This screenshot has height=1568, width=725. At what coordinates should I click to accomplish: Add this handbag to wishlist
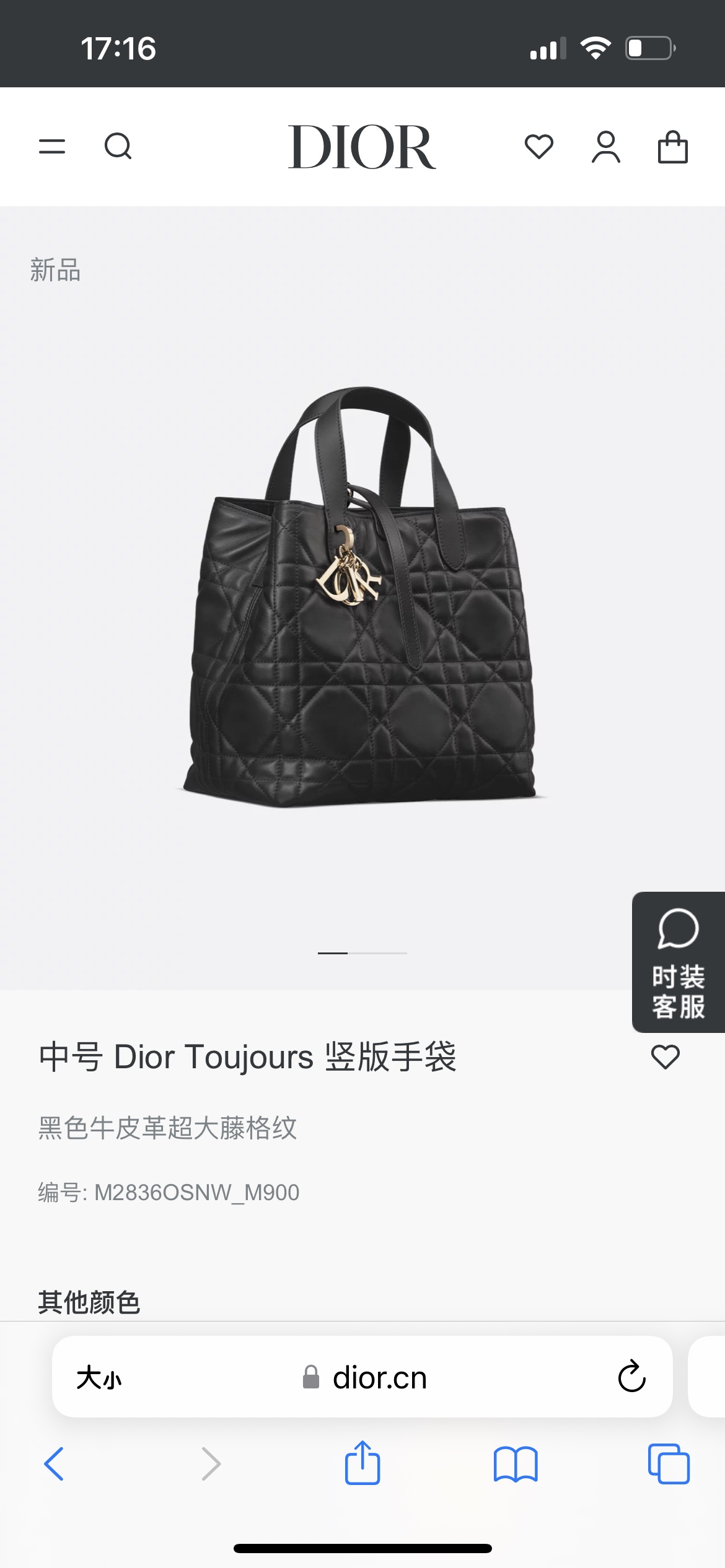click(666, 1056)
